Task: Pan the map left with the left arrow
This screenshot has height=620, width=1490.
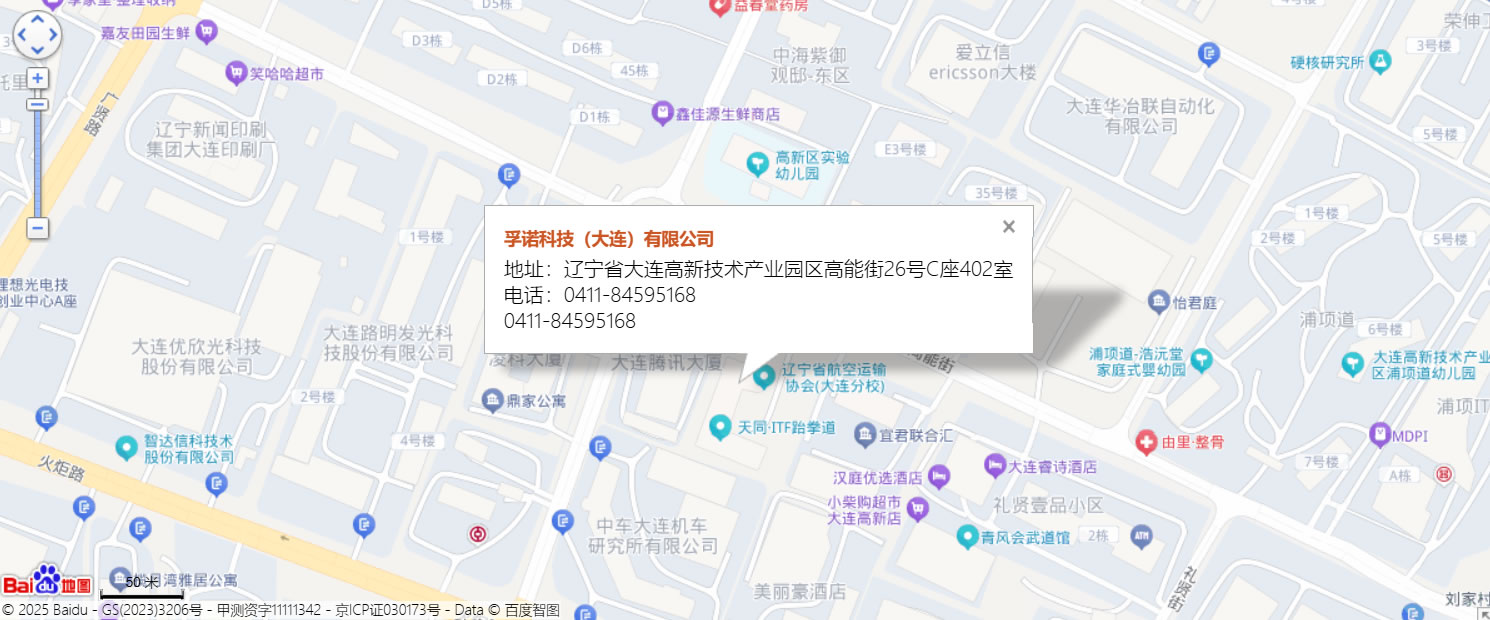Action: point(22,35)
